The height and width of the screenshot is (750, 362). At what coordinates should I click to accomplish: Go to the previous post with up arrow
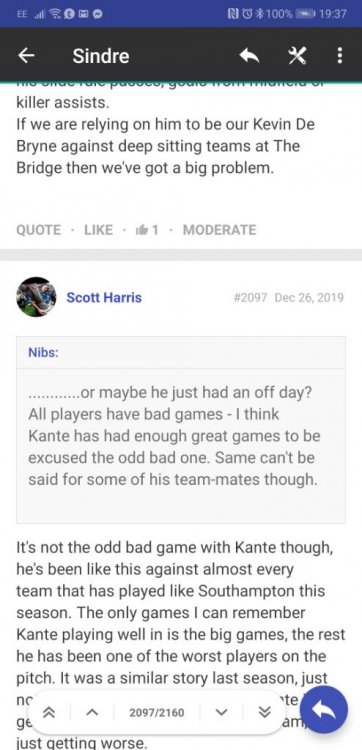[92, 713]
